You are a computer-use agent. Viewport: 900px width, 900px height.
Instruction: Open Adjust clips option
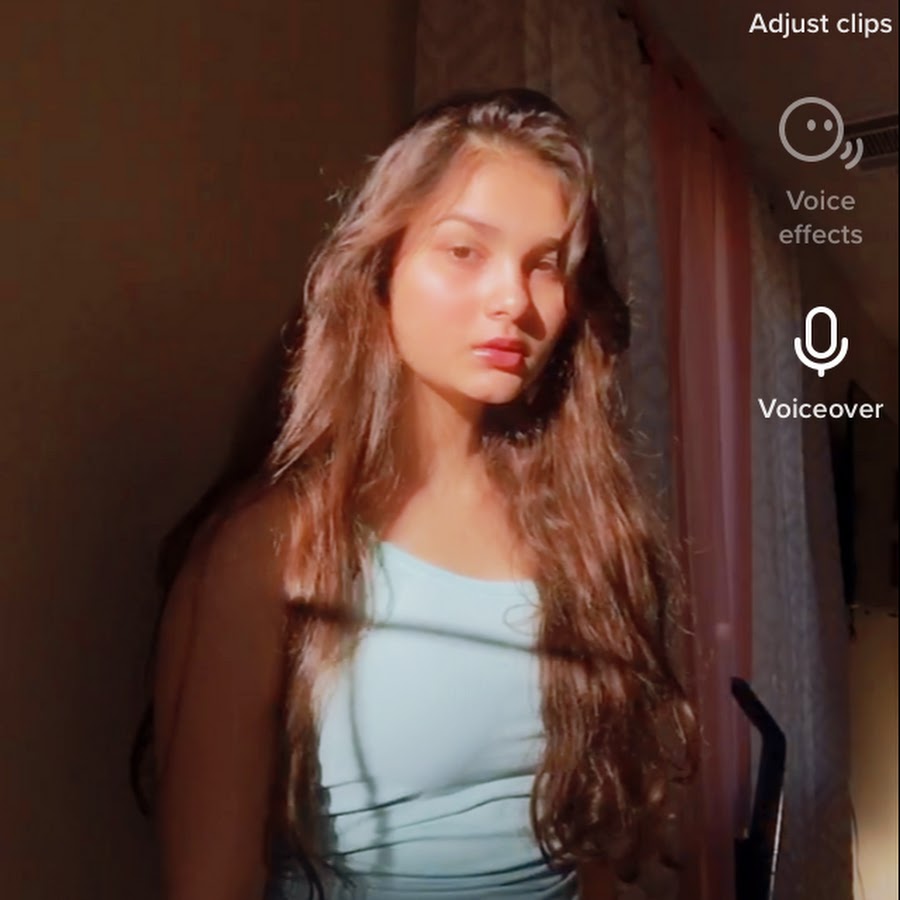coord(820,24)
